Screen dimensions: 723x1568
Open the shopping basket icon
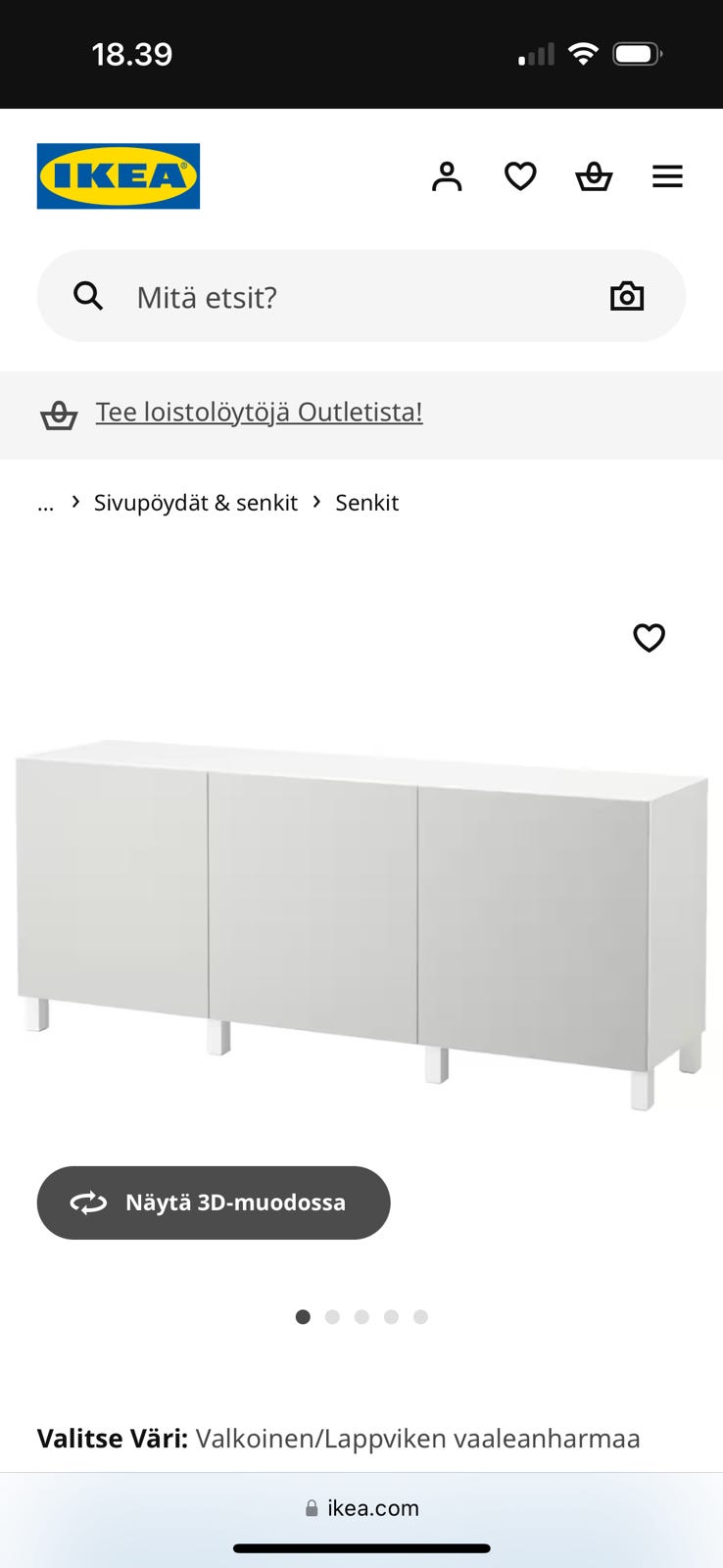pyautogui.click(x=594, y=176)
